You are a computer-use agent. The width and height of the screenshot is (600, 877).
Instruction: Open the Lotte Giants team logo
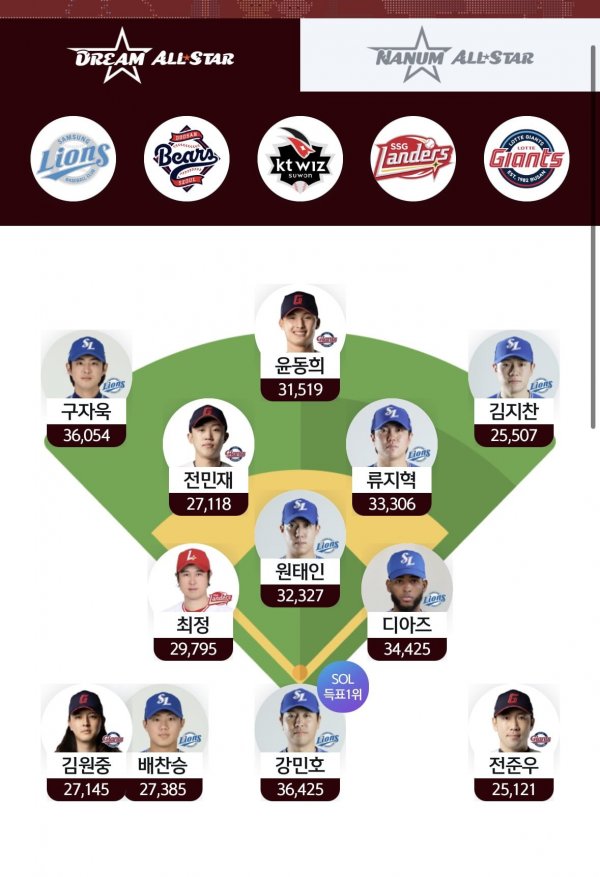tap(526, 159)
